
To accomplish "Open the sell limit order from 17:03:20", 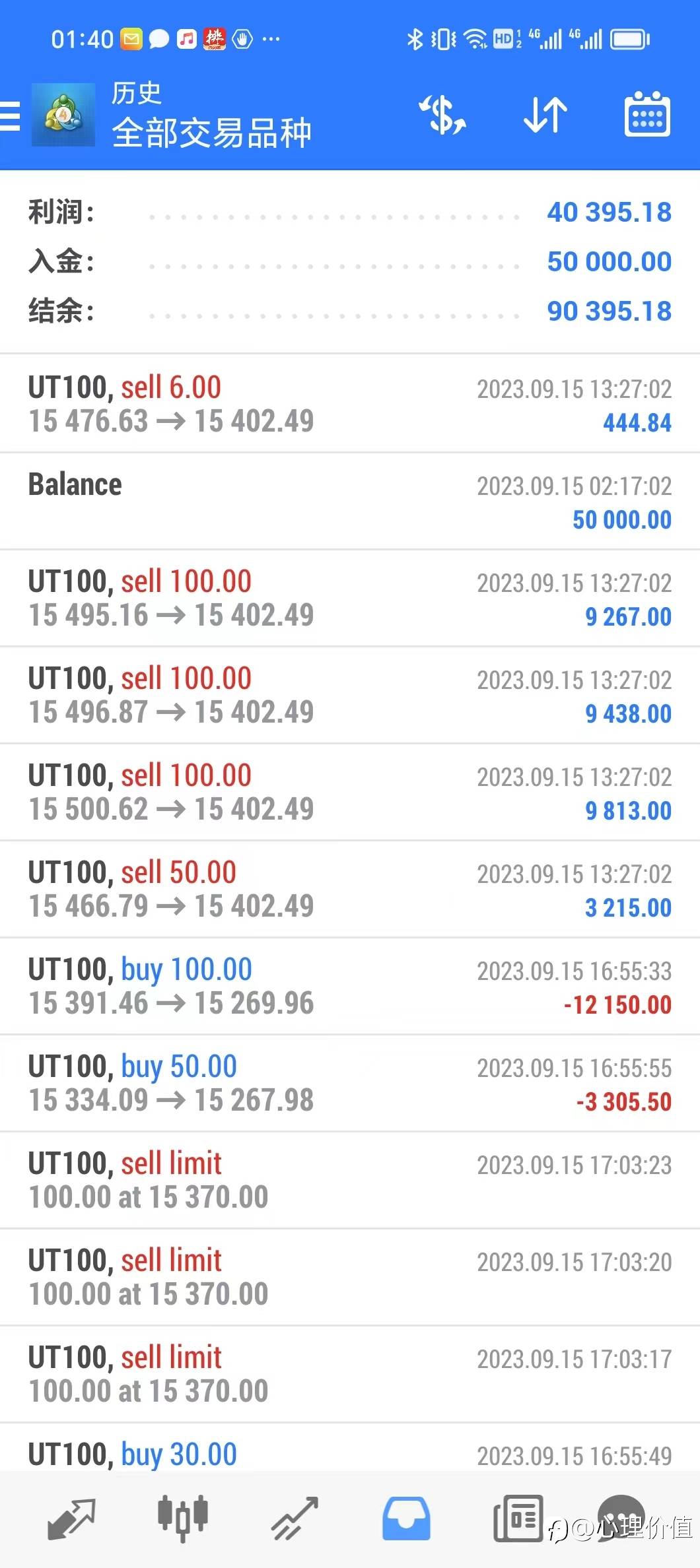I will (350, 1278).
